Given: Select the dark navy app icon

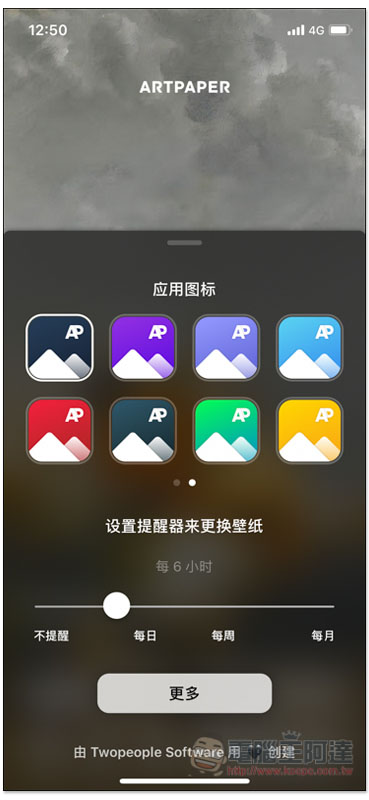Looking at the screenshot, I should (59, 347).
